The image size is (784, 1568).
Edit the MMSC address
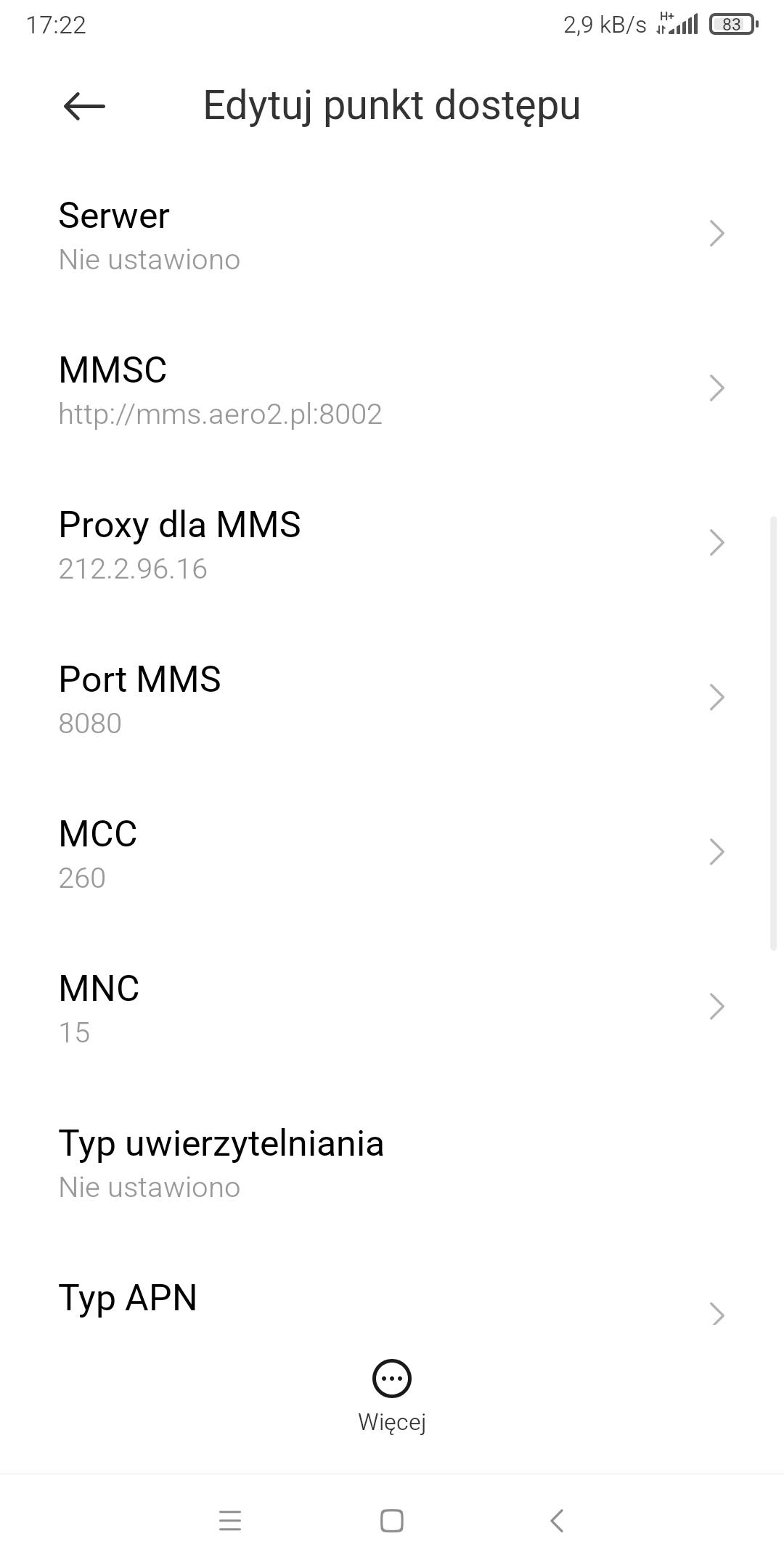[x=392, y=390]
